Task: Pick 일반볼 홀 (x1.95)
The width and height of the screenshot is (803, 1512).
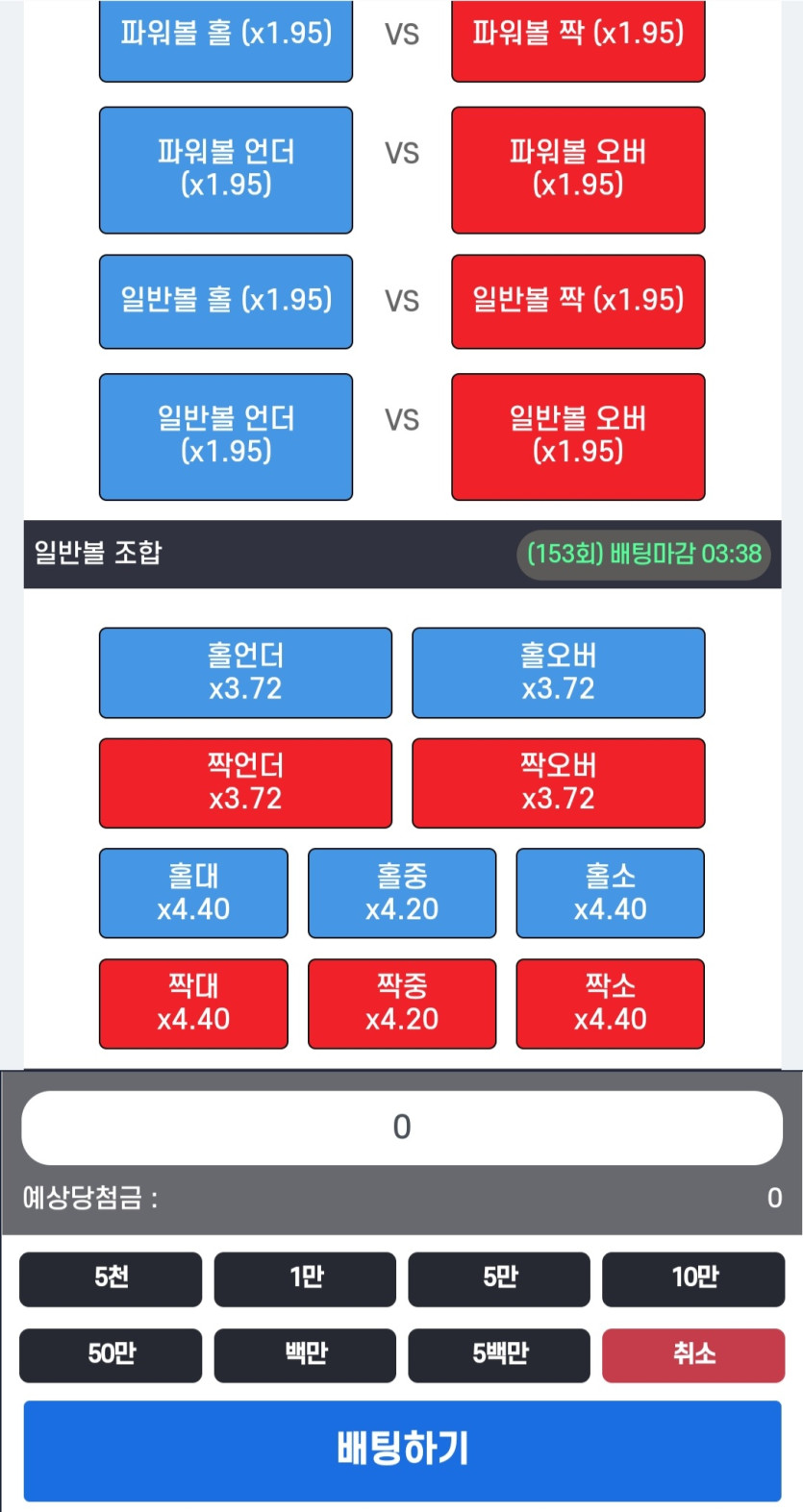Action: point(226,302)
